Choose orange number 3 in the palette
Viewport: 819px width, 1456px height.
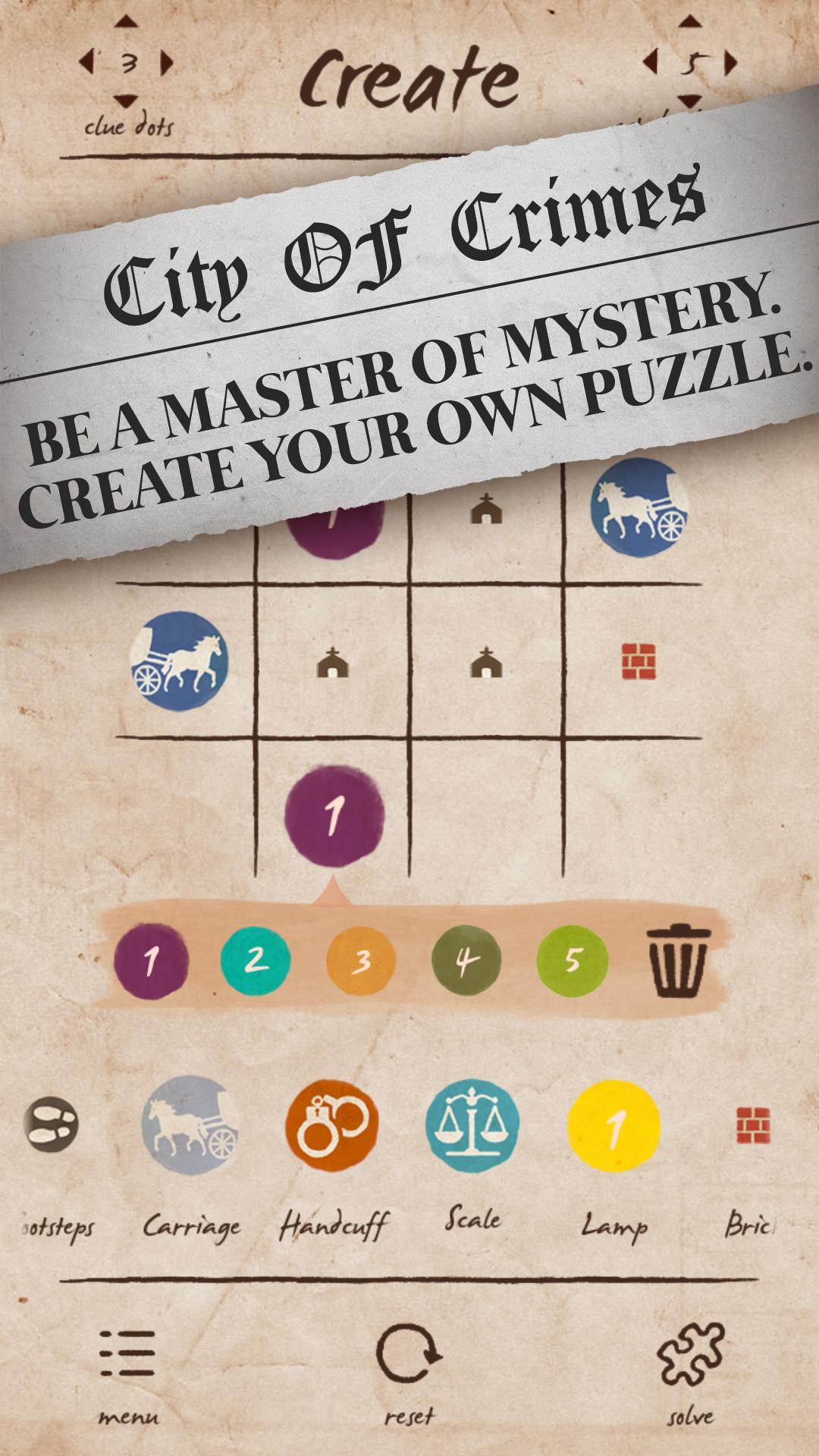361,961
